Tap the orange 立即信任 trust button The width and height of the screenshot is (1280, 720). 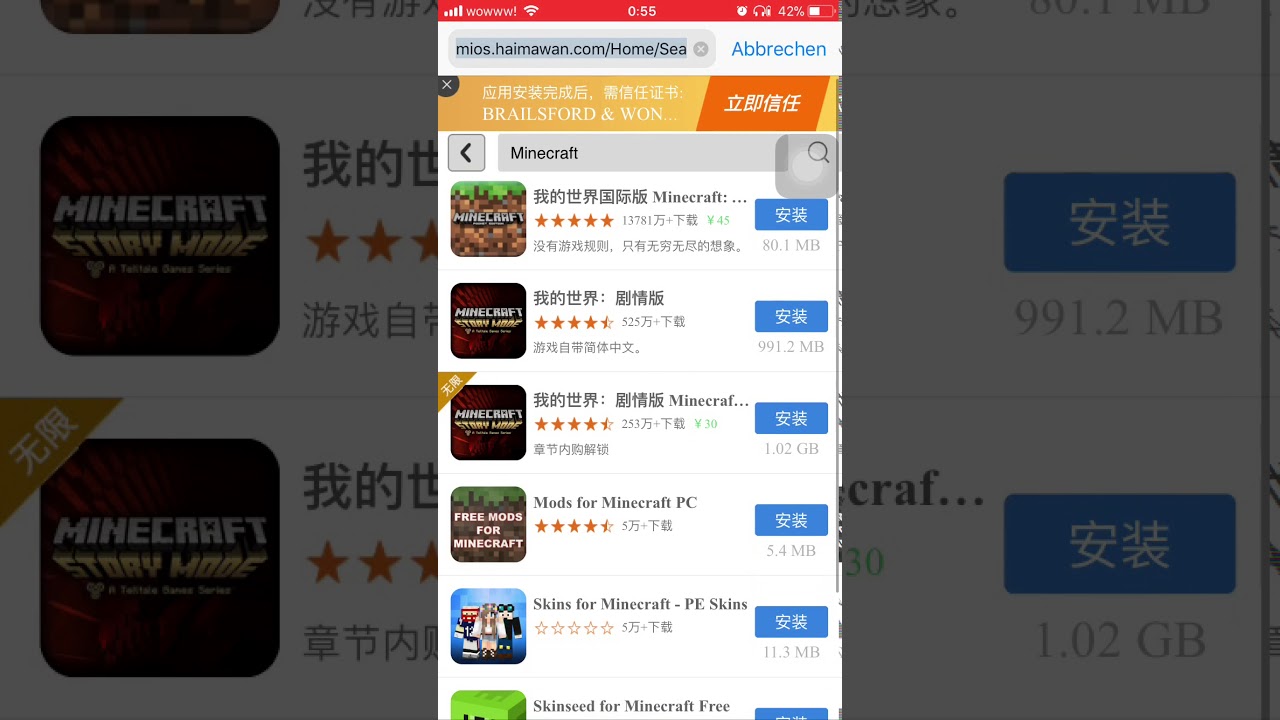point(762,104)
